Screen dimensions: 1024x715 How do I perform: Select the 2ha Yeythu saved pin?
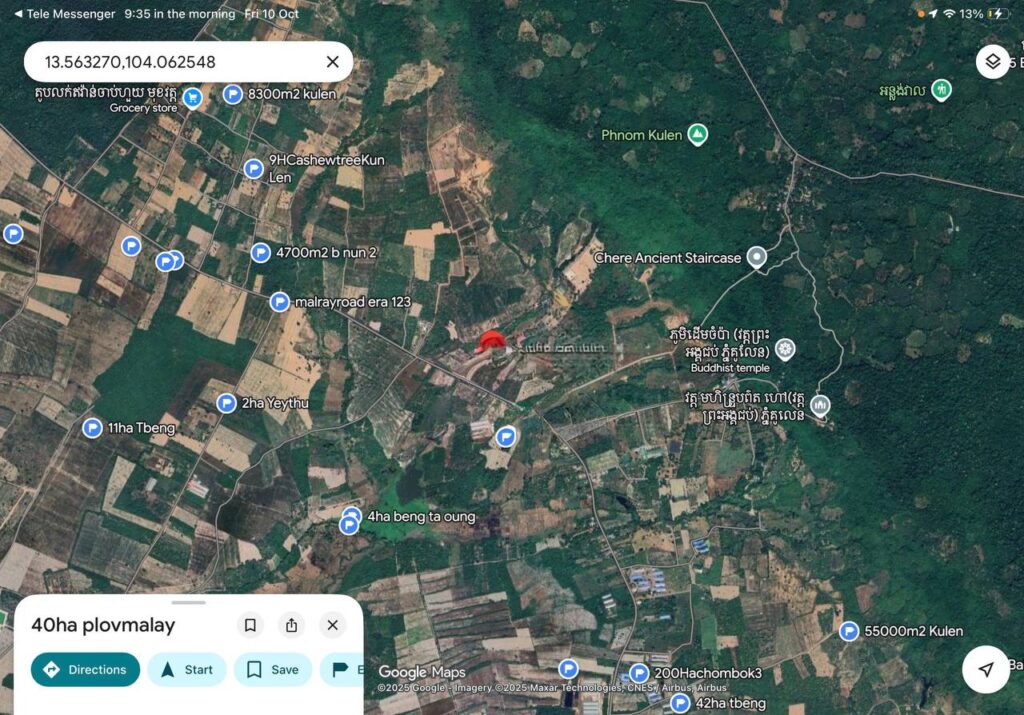pos(227,404)
